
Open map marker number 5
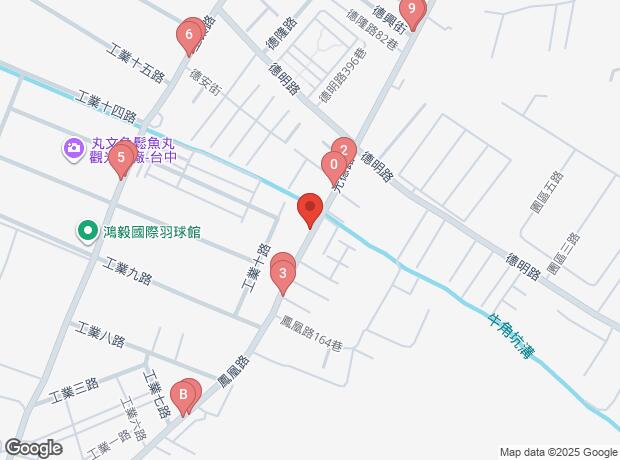[x=120, y=158]
